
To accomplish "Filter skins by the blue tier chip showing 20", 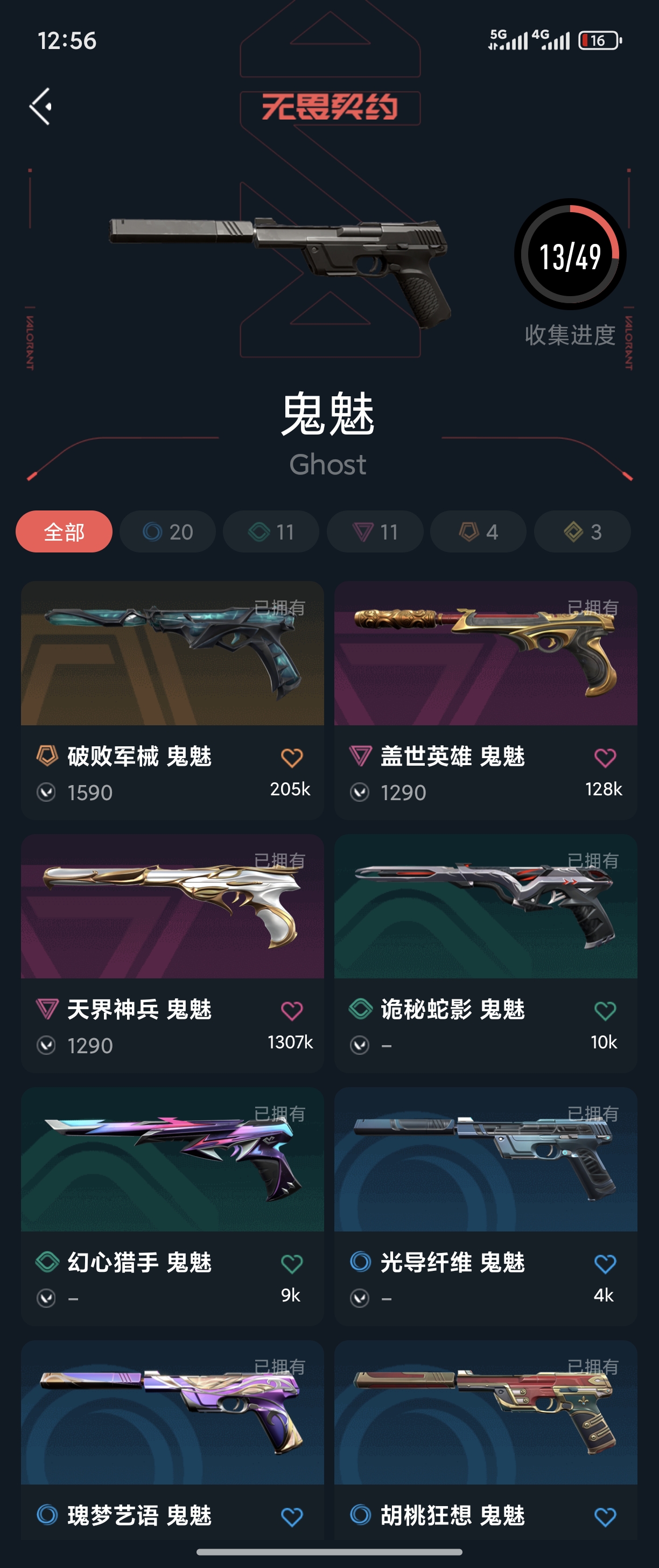I will click(x=168, y=531).
